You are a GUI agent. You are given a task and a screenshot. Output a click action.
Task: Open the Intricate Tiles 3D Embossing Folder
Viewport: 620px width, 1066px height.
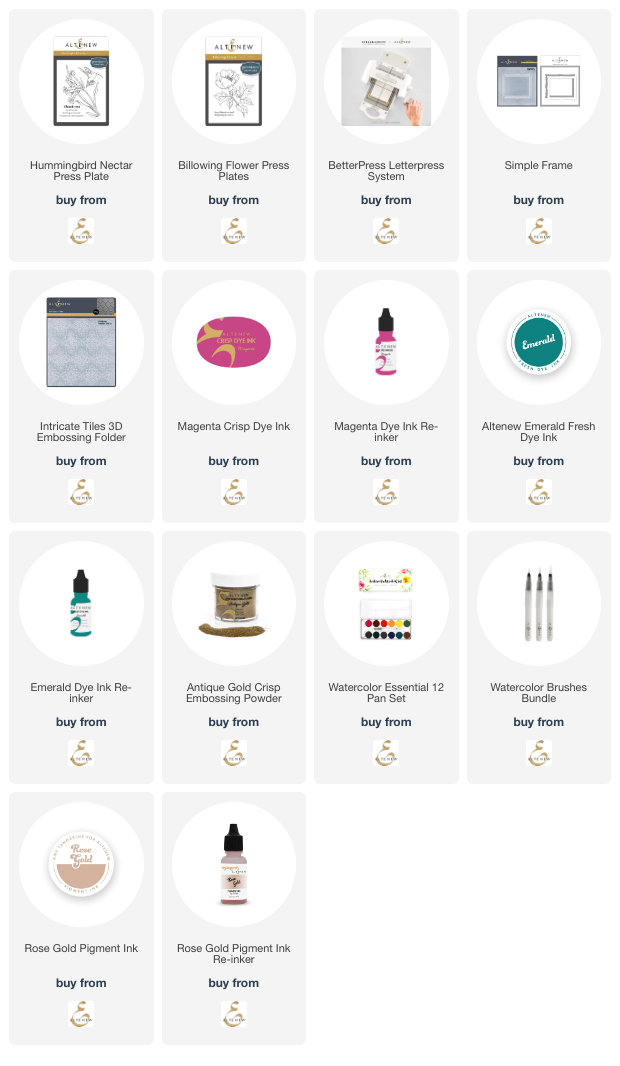81,344
